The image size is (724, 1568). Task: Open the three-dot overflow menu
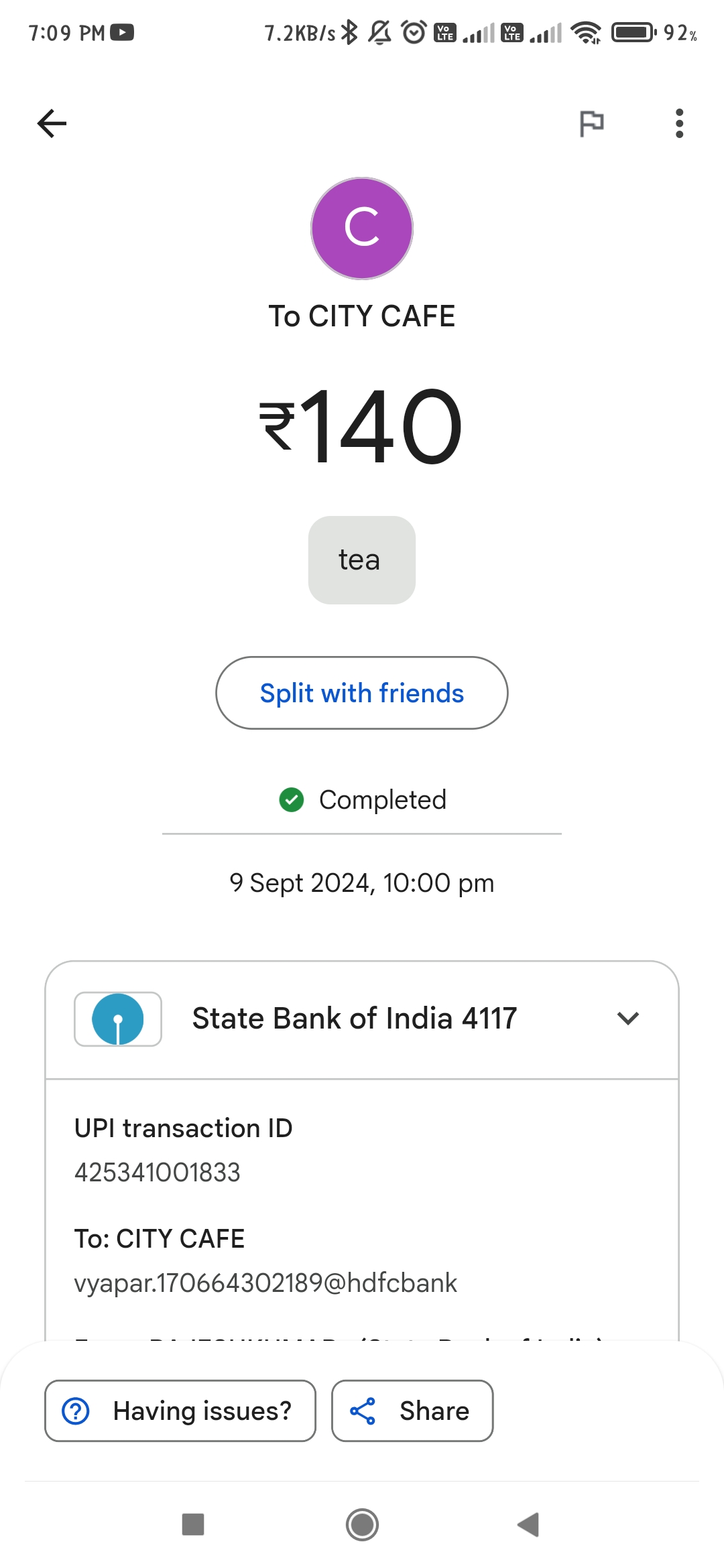679,123
